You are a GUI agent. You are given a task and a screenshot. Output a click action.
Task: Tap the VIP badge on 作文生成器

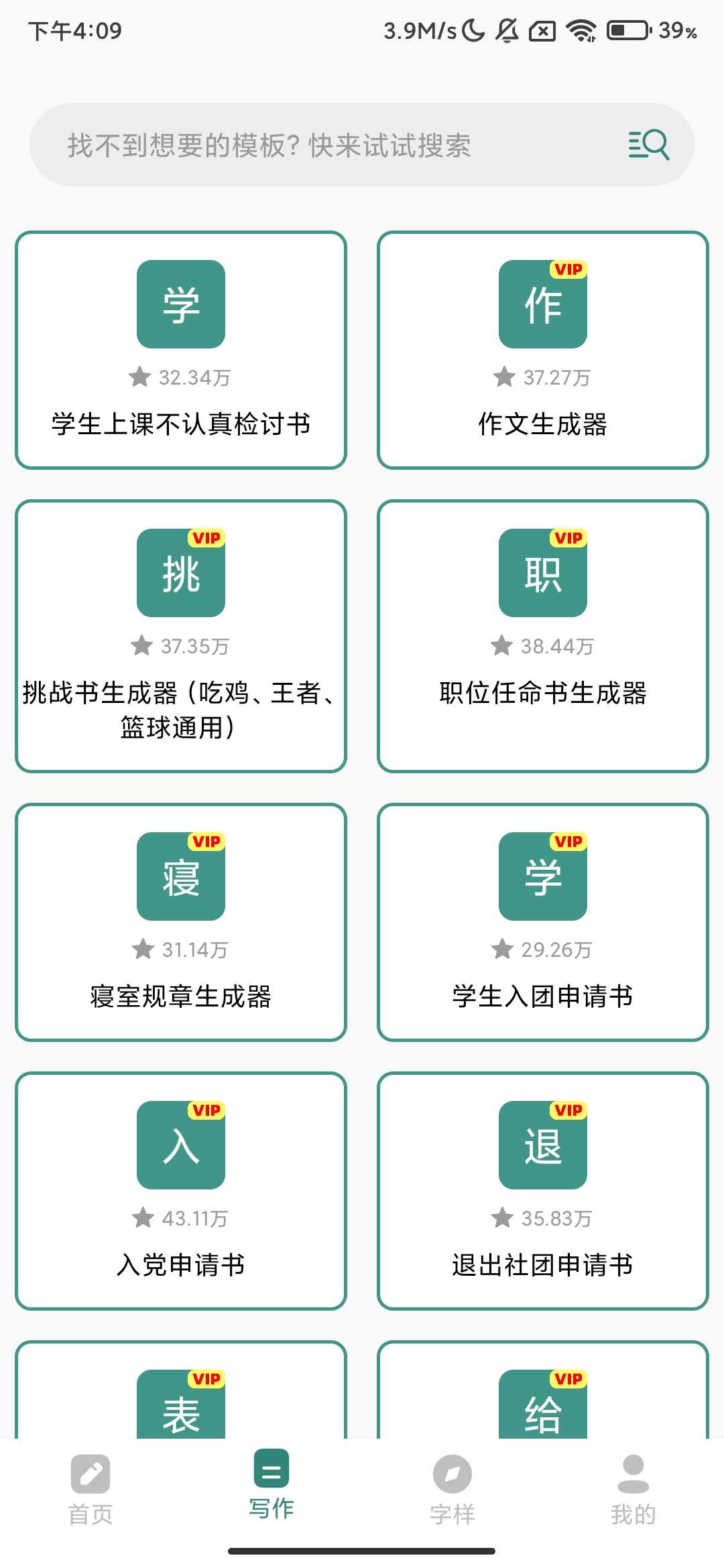[568, 270]
